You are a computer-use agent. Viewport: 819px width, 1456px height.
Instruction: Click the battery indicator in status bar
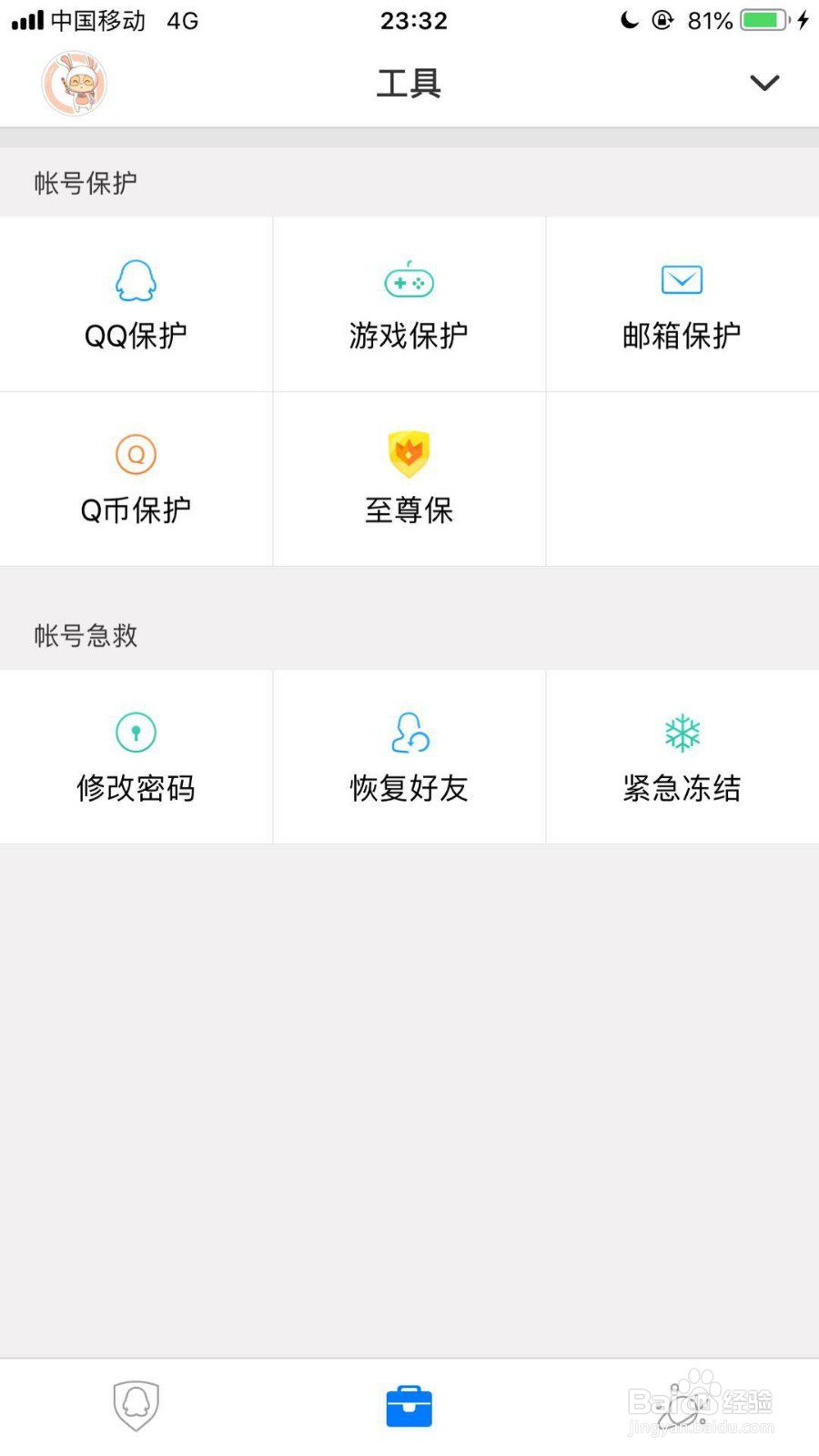coord(761,20)
